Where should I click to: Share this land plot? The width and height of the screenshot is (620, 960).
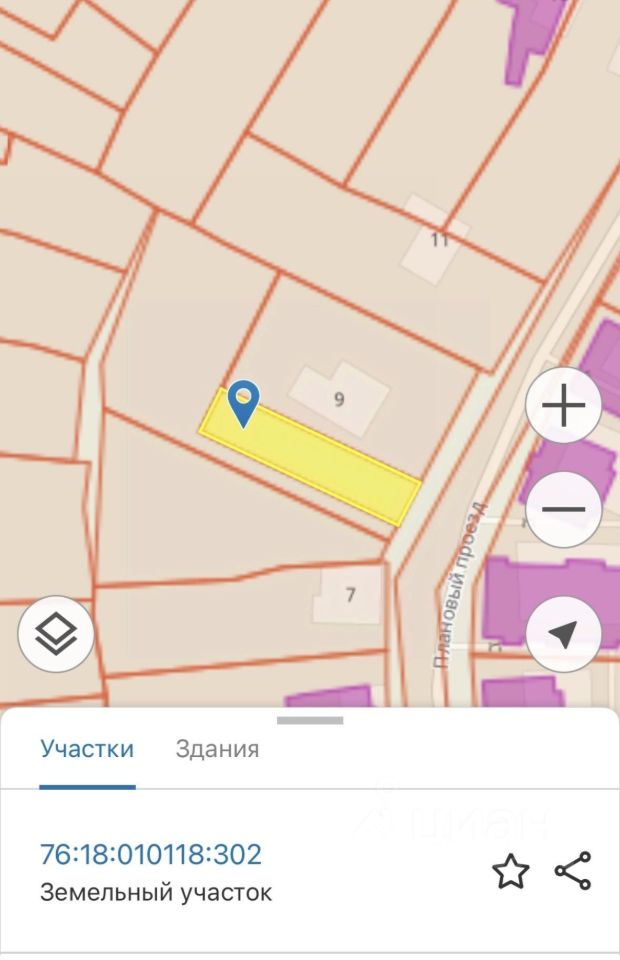[x=573, y=872]
